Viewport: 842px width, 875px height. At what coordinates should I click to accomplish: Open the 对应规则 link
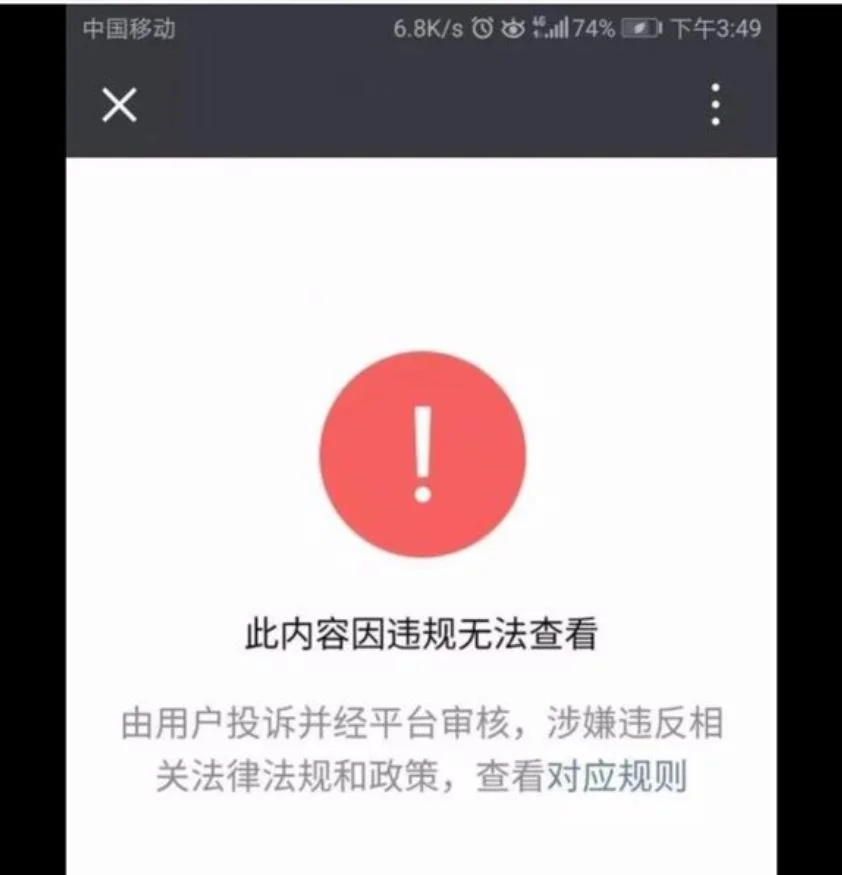tap(616, 777)
